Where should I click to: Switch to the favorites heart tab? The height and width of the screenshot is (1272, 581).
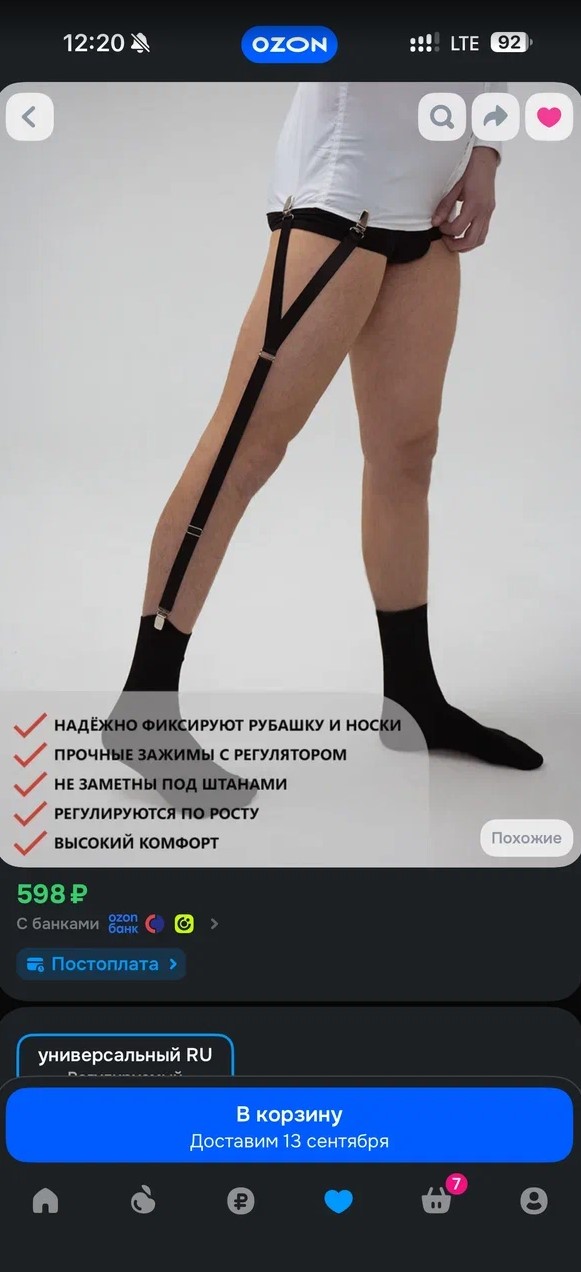pos(338,1200)
